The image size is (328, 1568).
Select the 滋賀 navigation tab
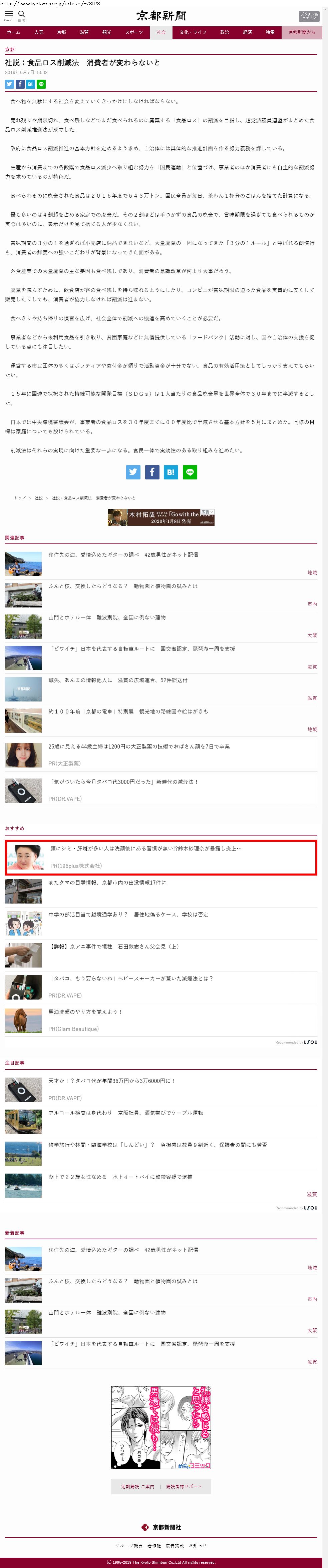click(83, 32)
